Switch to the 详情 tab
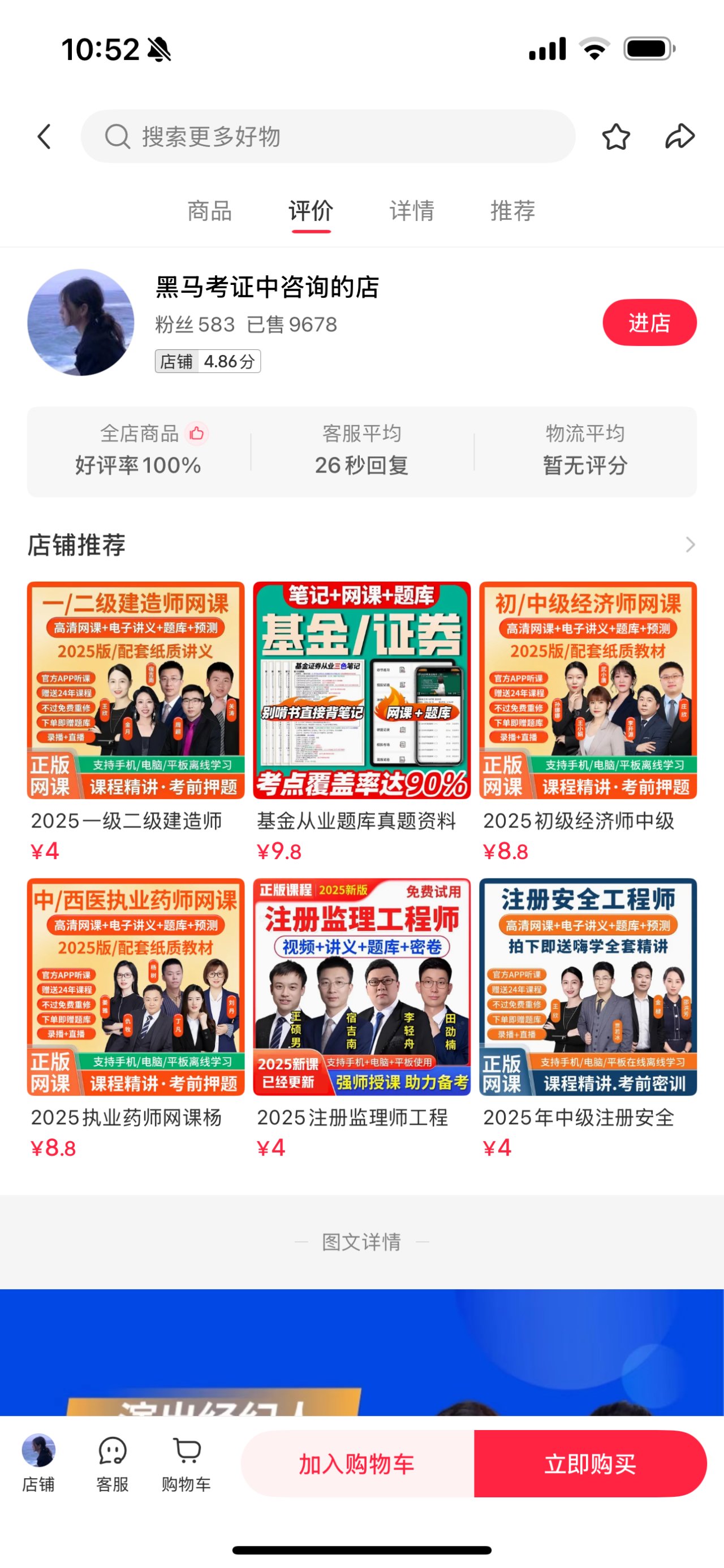Screen dimensions: 724x1568 point(412,212)
